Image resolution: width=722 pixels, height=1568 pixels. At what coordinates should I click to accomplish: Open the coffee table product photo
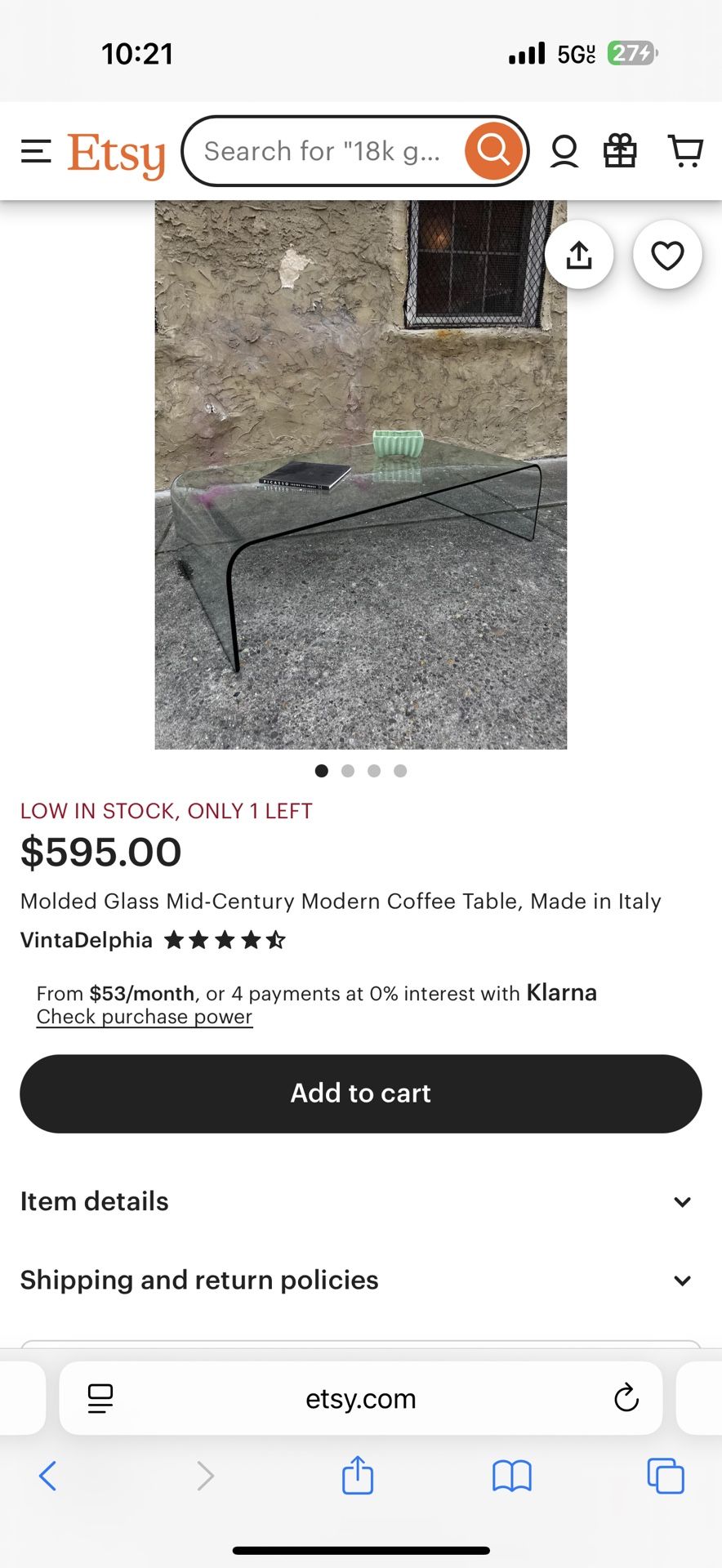360,490
